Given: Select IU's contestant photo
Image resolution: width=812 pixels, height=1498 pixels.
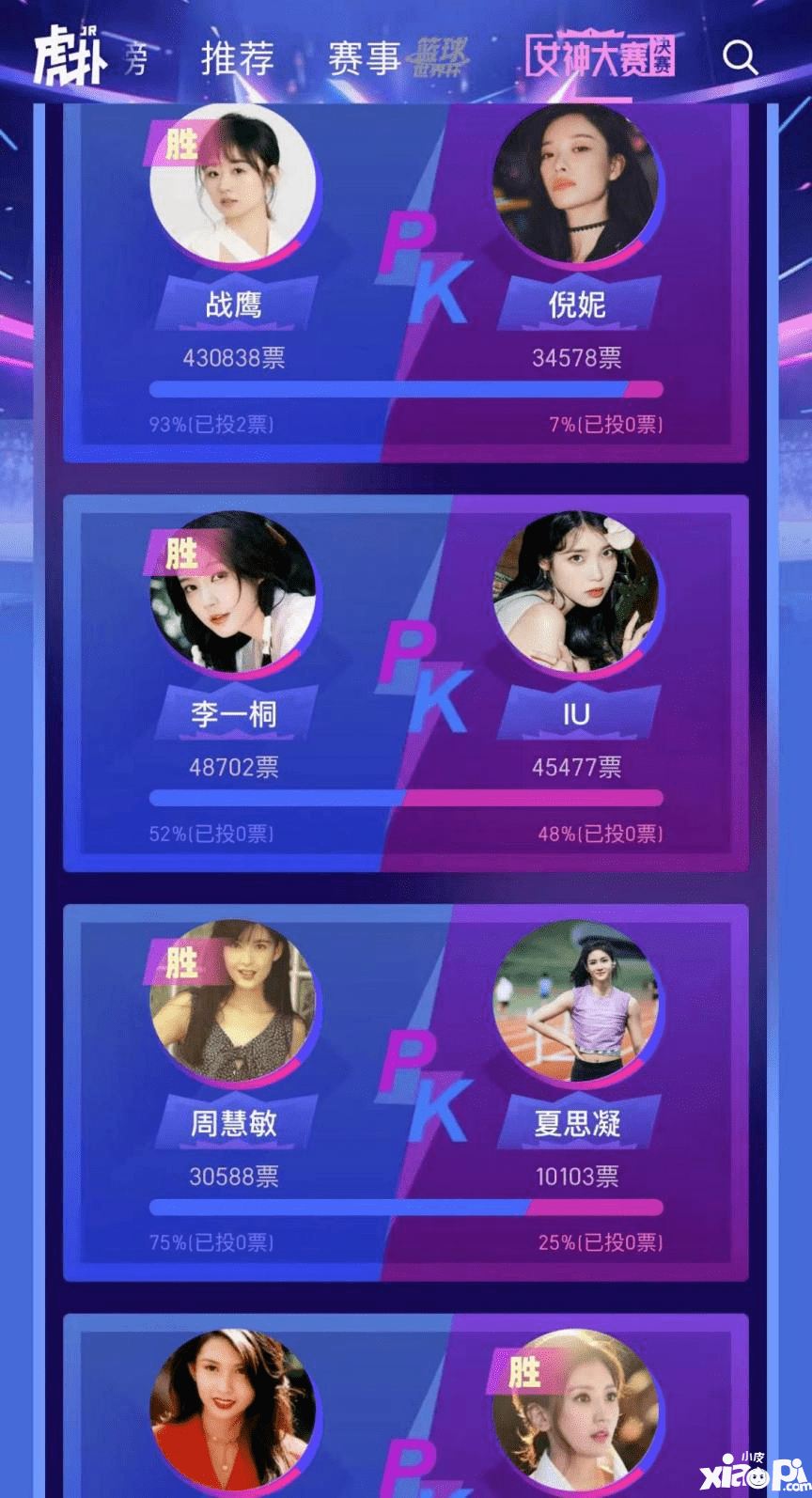Looking at the screenshot, I should tap(576, 592).
